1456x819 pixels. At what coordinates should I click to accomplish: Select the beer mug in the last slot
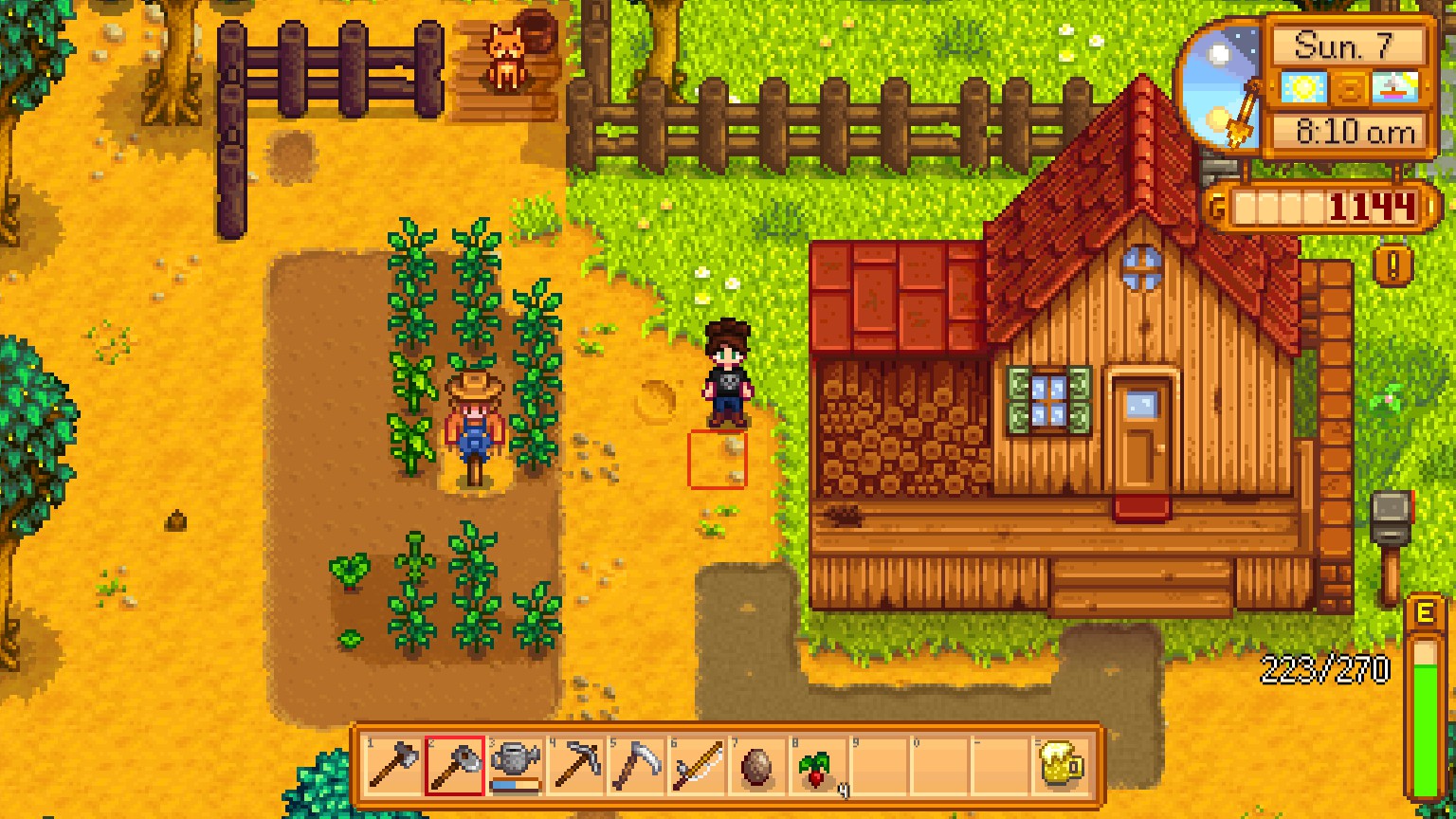pos(1062,766)
